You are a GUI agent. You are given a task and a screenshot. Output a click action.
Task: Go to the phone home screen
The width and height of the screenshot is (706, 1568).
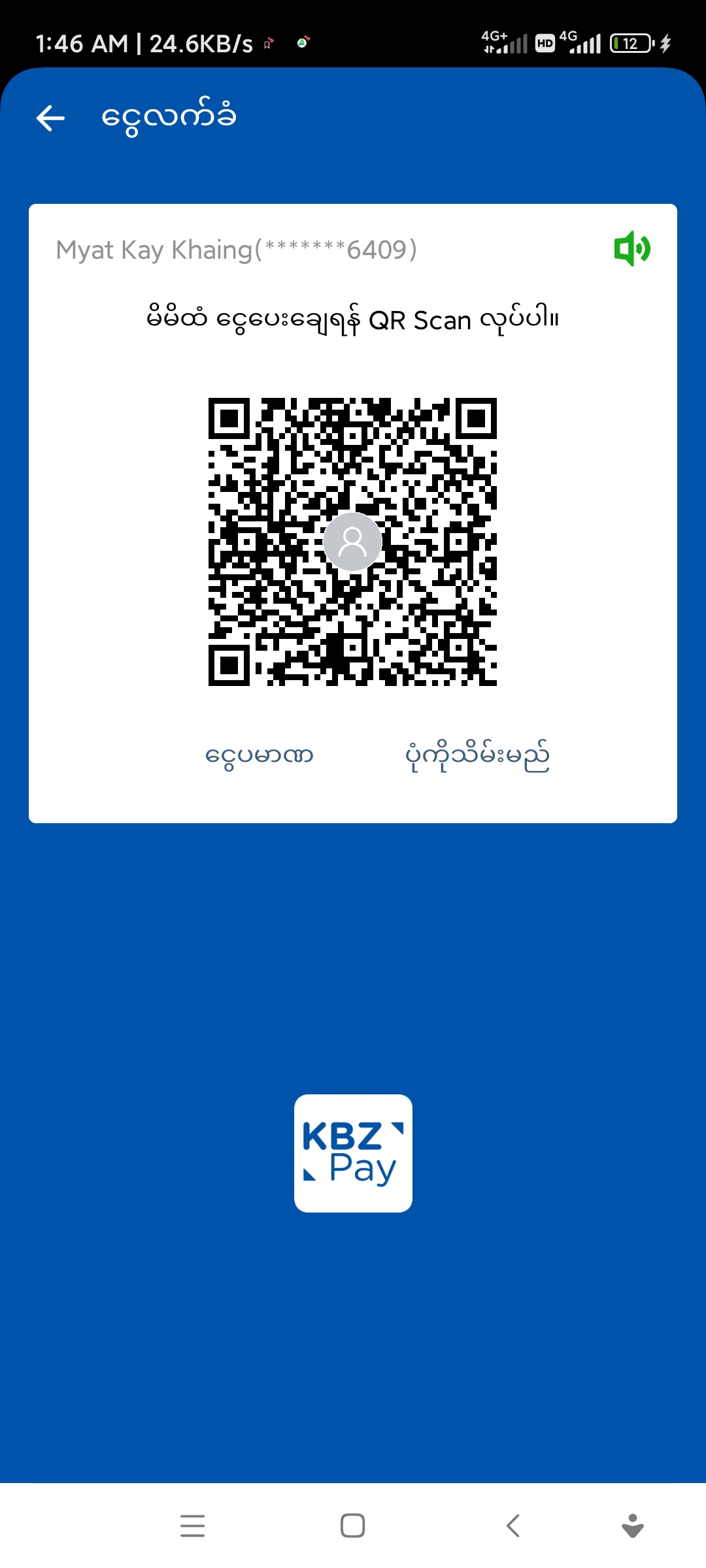tap(353, 1526)
